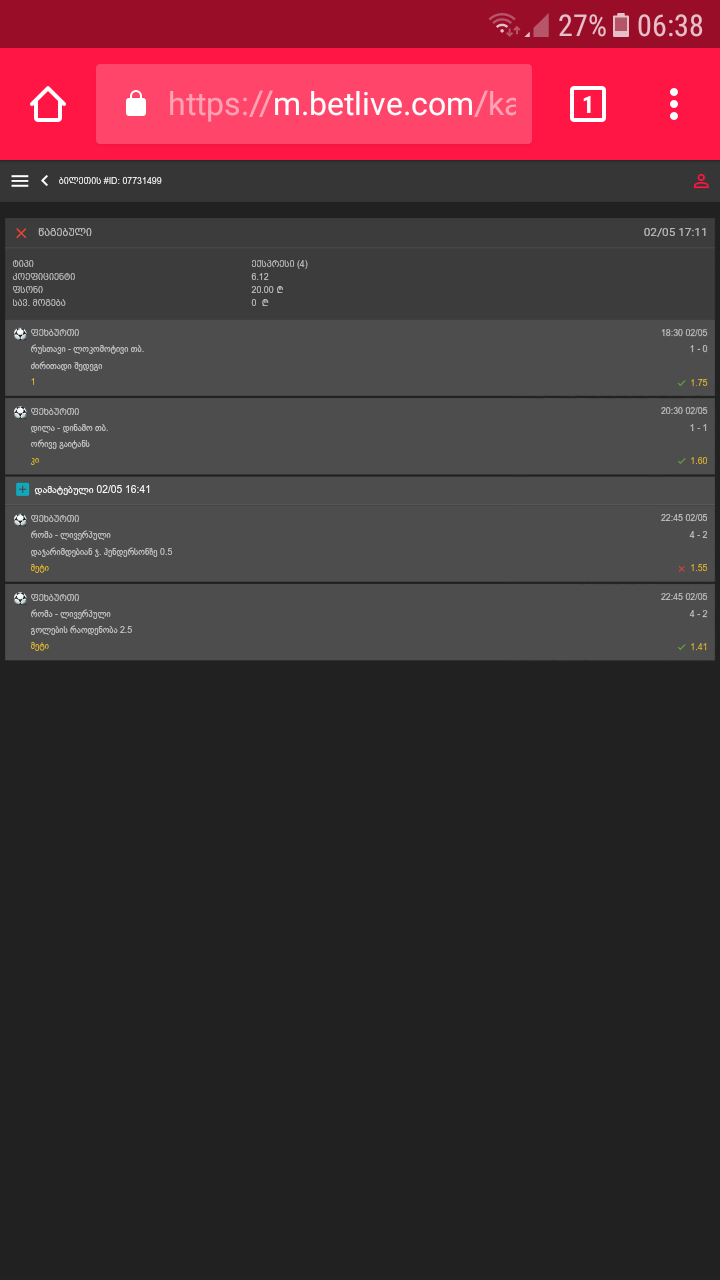
Task: Expand the added section dated 02/05 16:41
Action: click(23, 489)
